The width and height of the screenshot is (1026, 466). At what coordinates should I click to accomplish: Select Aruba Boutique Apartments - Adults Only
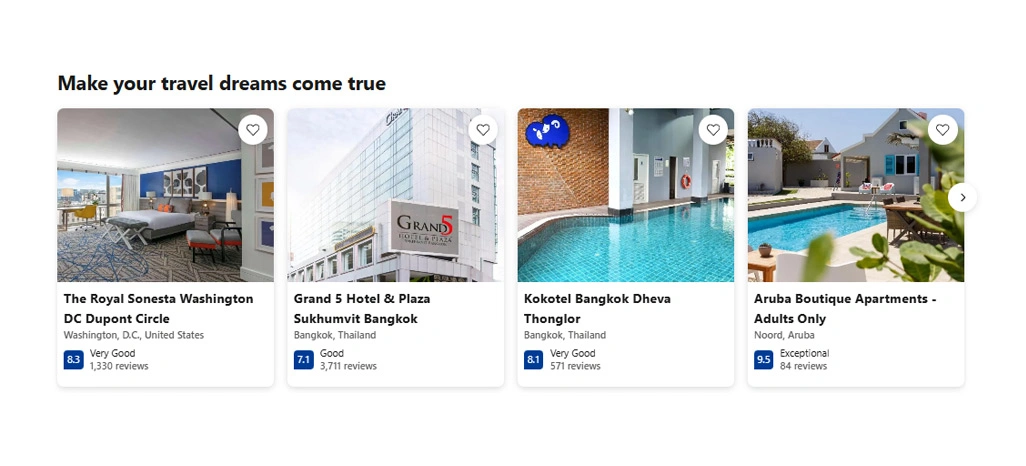[844, 308]
